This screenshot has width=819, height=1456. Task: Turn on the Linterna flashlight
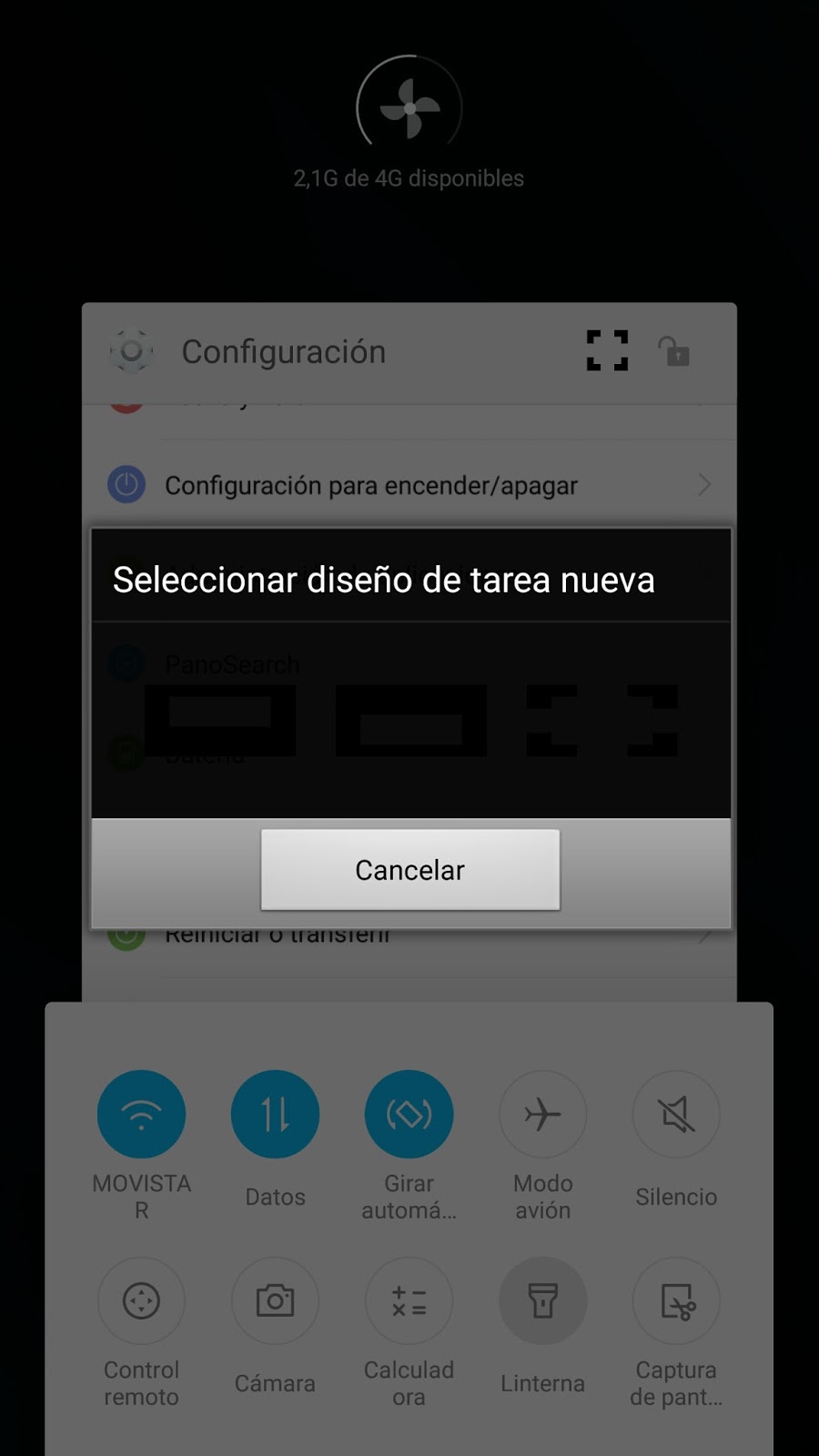(x=542, y=1300)
